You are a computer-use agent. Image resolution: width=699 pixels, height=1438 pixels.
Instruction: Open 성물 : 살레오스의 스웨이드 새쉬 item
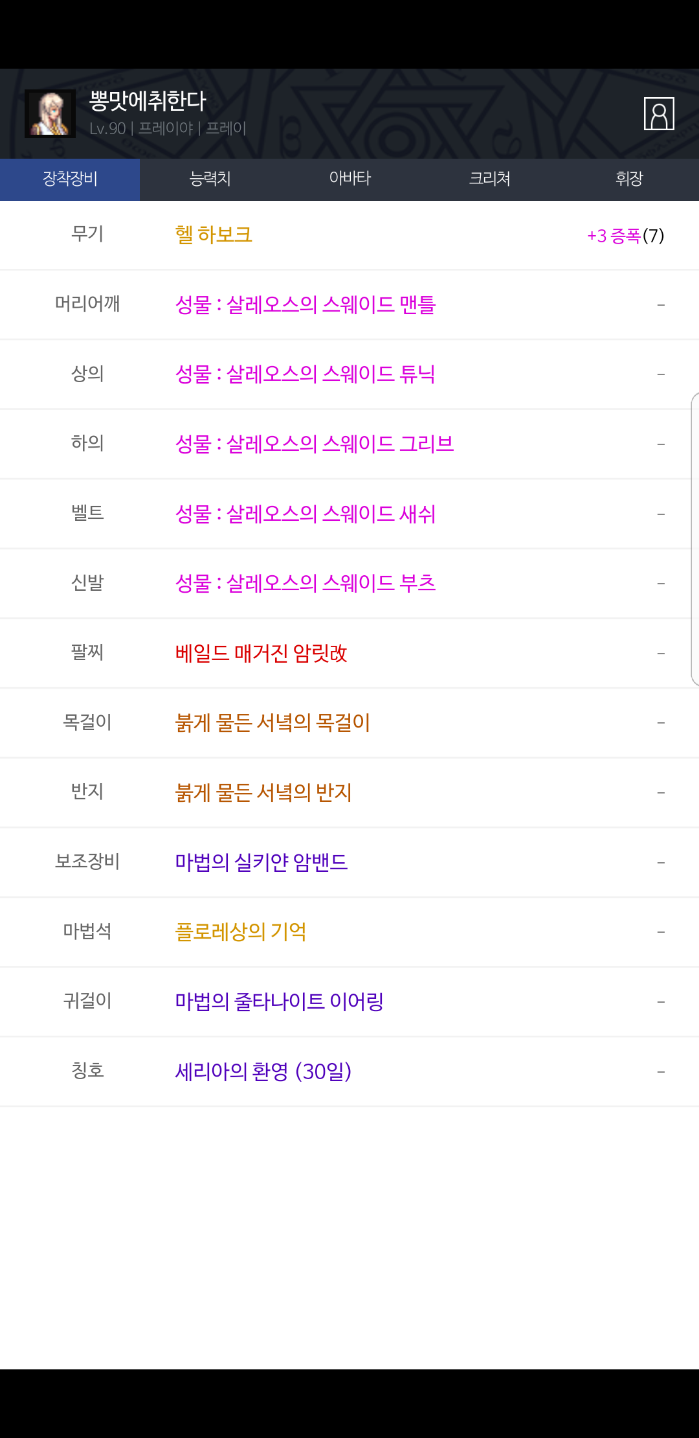[305, 514]
